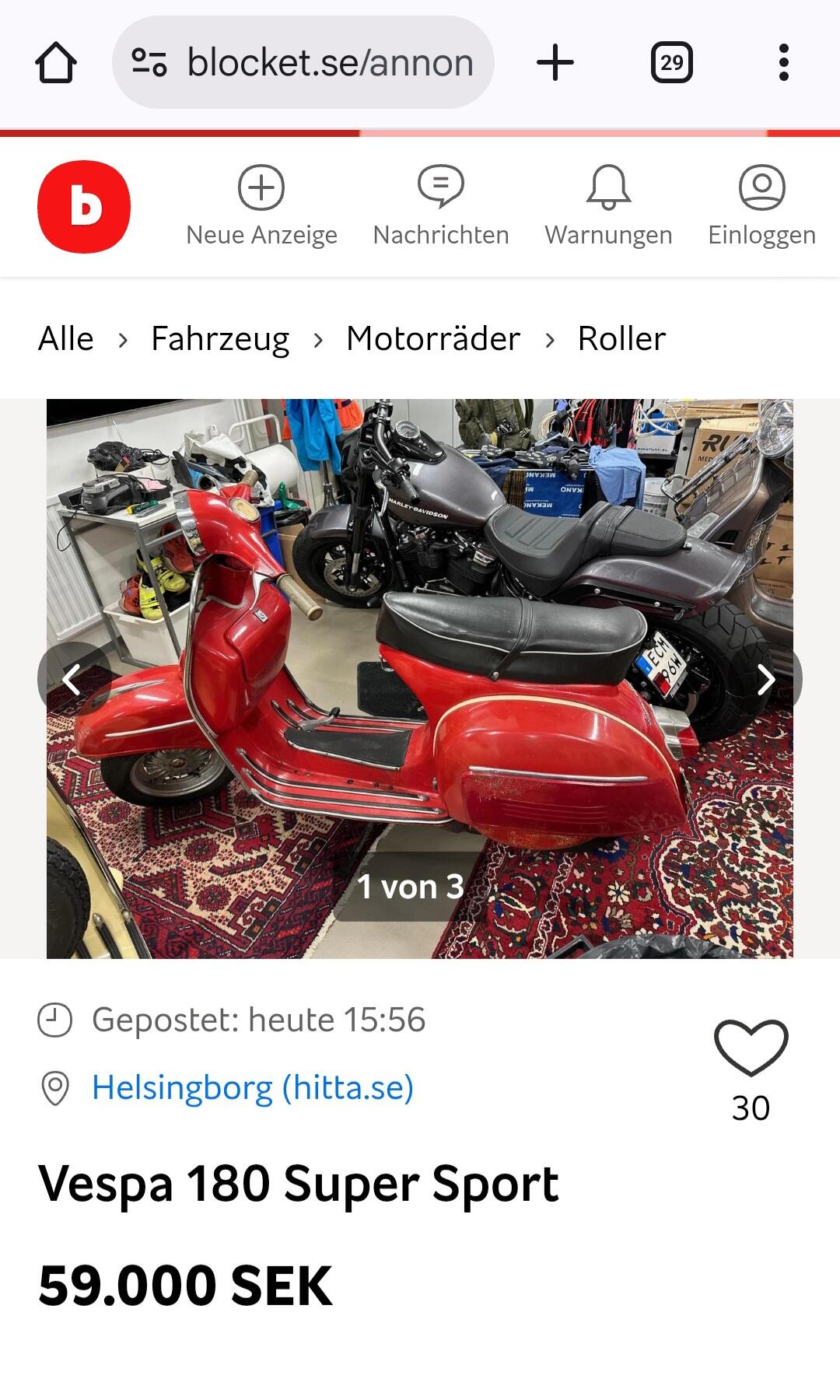Show the next photo of the Vespa
The image size is (840, 1400).
click(767, 679)
